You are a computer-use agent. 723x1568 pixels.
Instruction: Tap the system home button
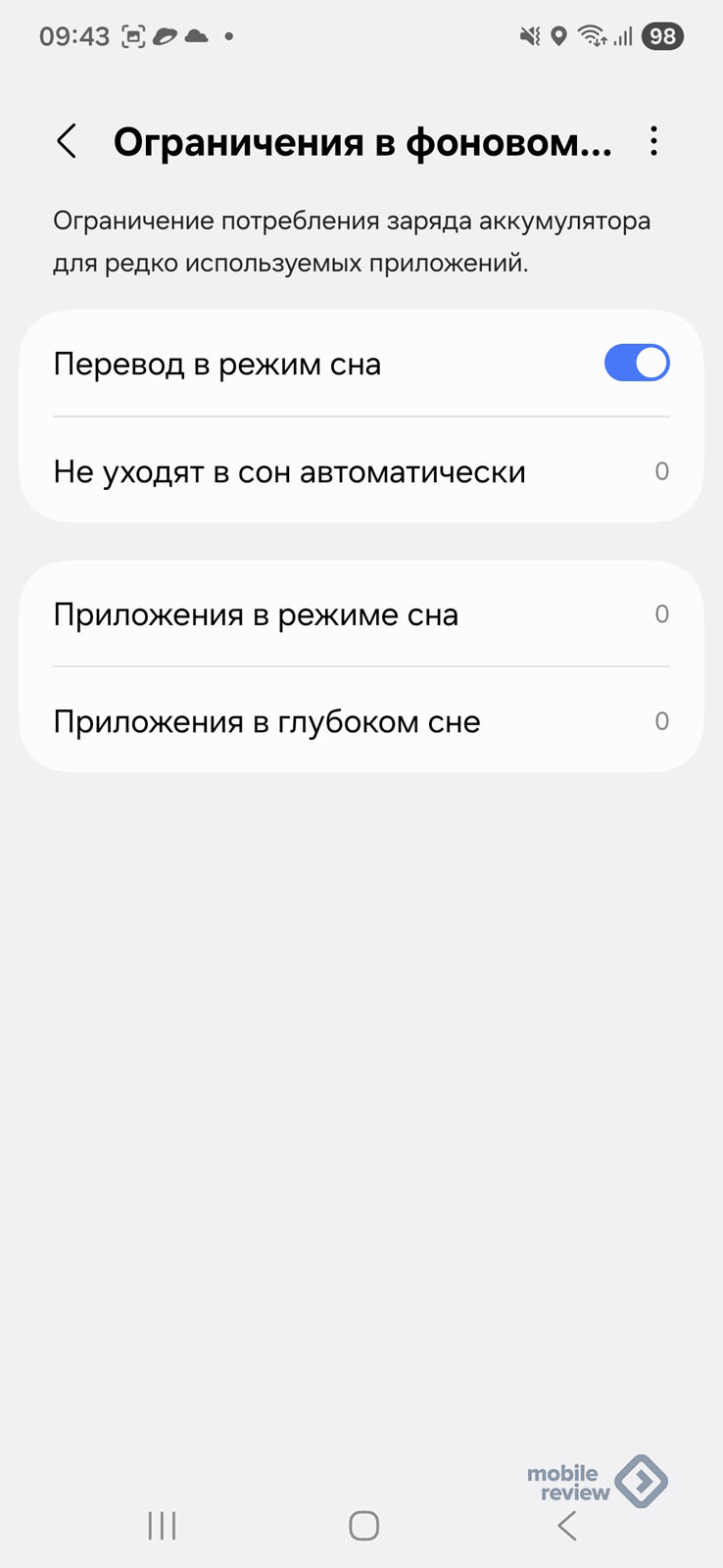pyautogui.click(x=363, y=1525)
